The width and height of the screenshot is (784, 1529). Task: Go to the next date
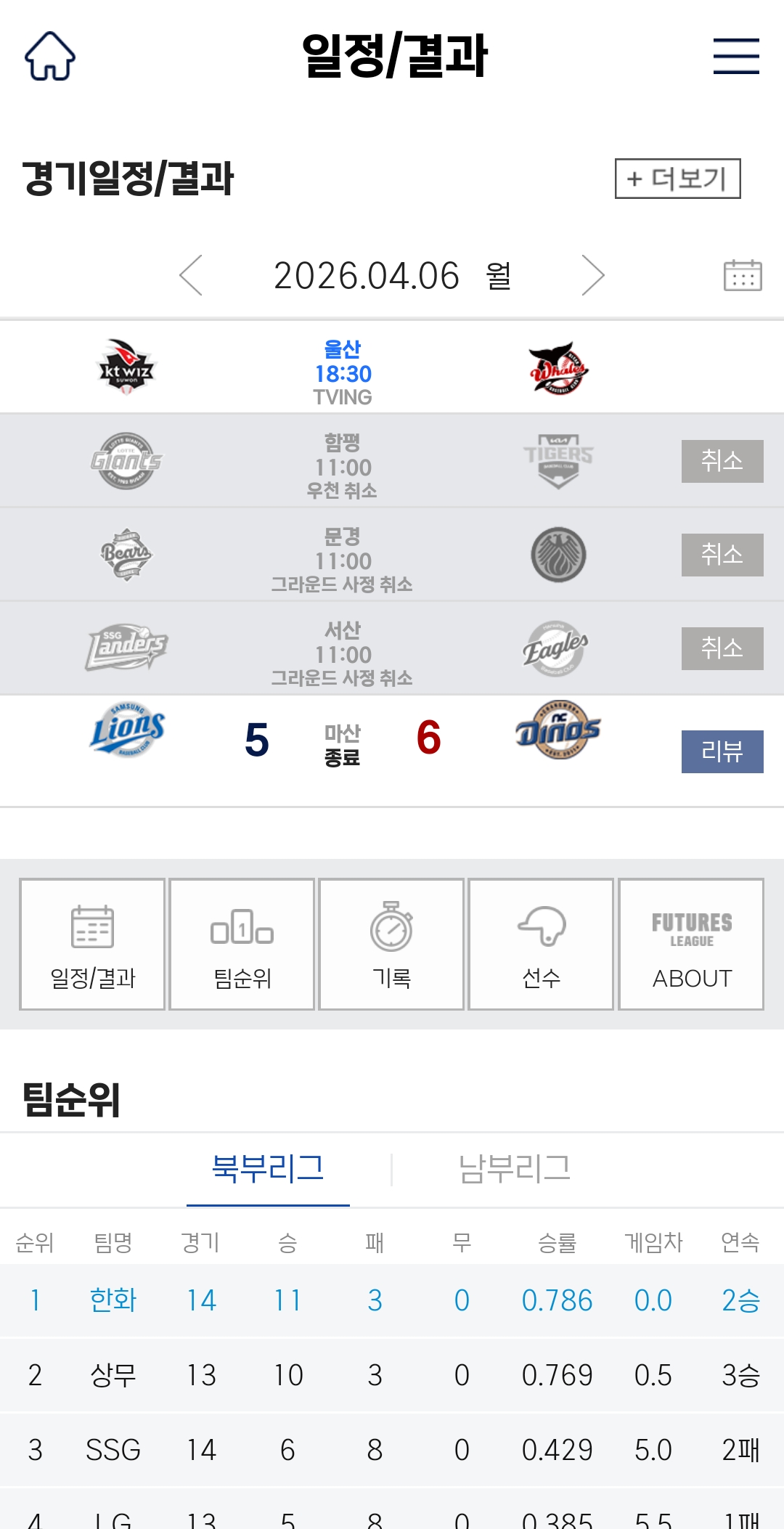click(x=593, y=276)
